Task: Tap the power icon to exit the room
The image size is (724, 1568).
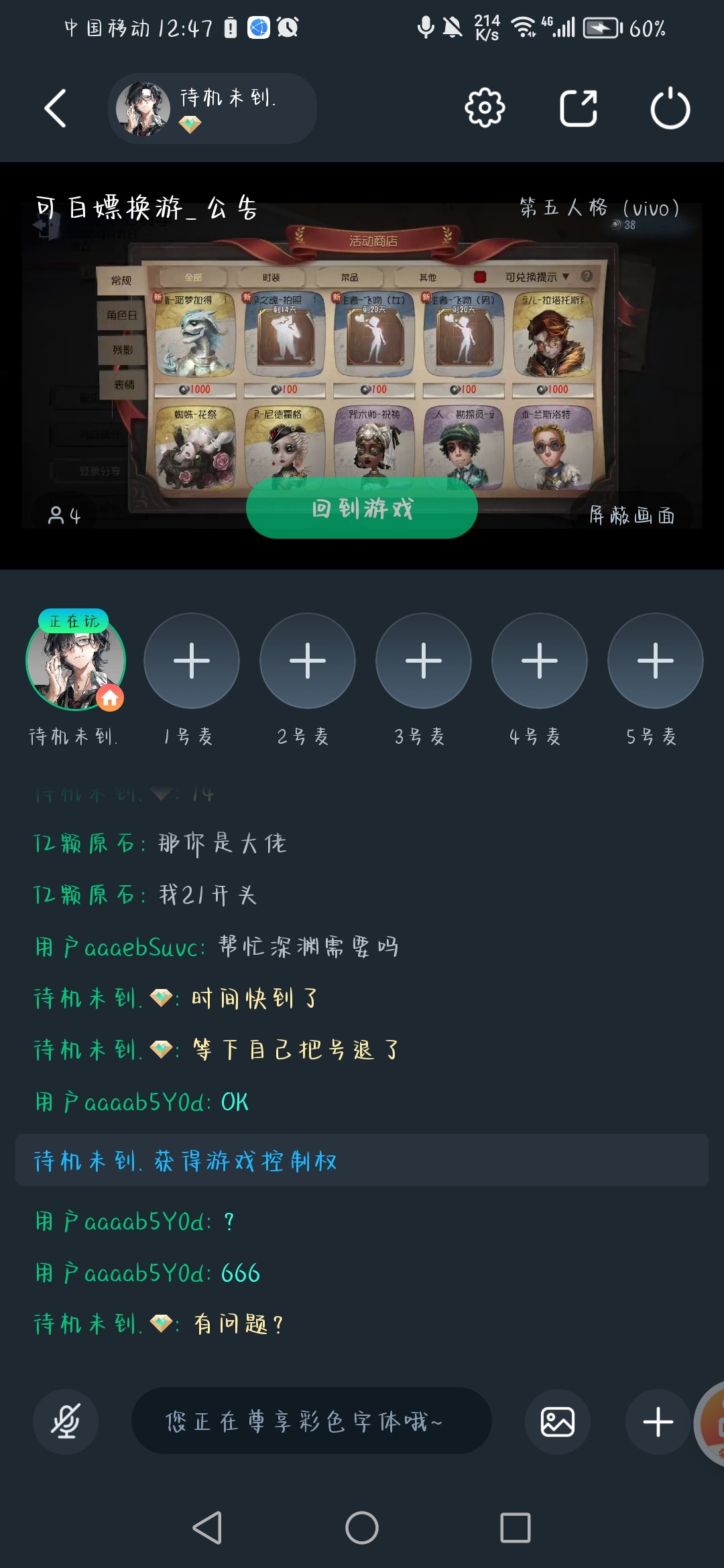Action: tap(670, 109)
